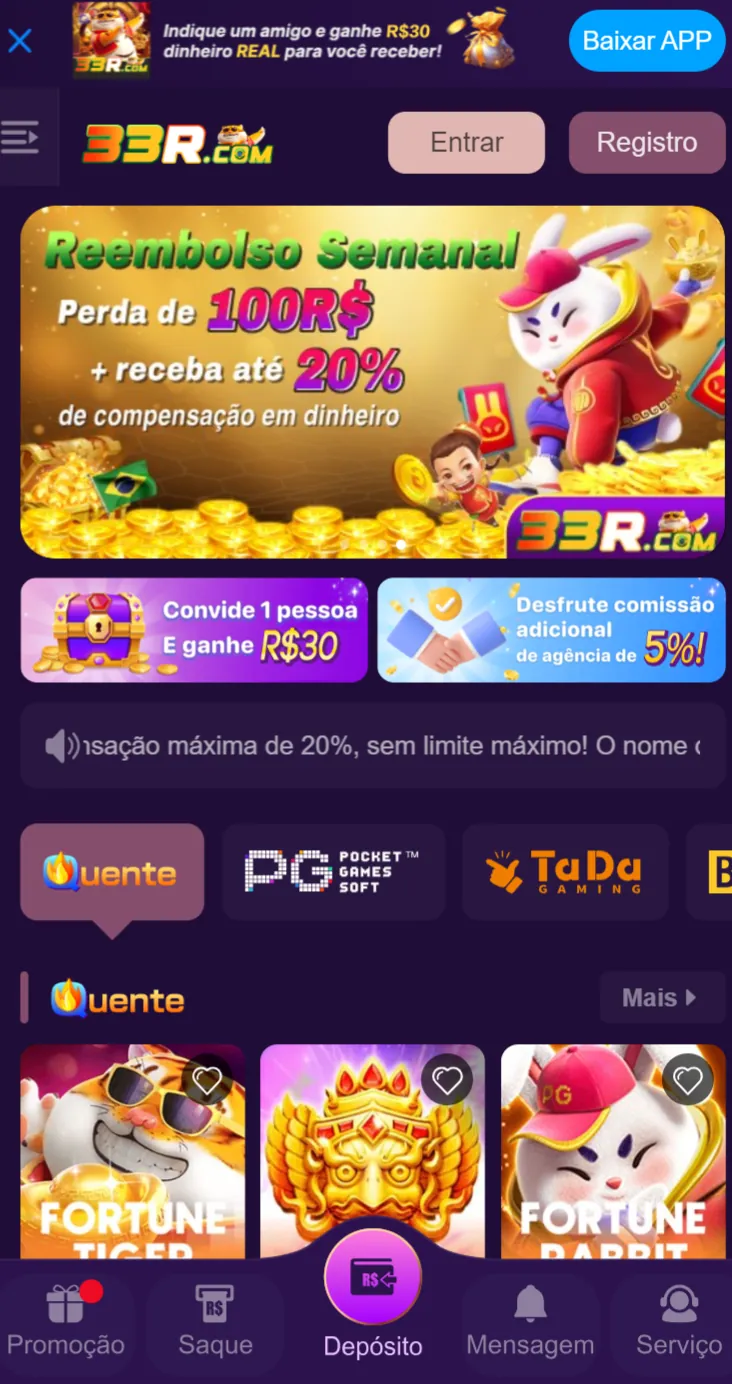Tap Entrar to log in
This screenshot has height=1384, width=732.
pos(466,142)
